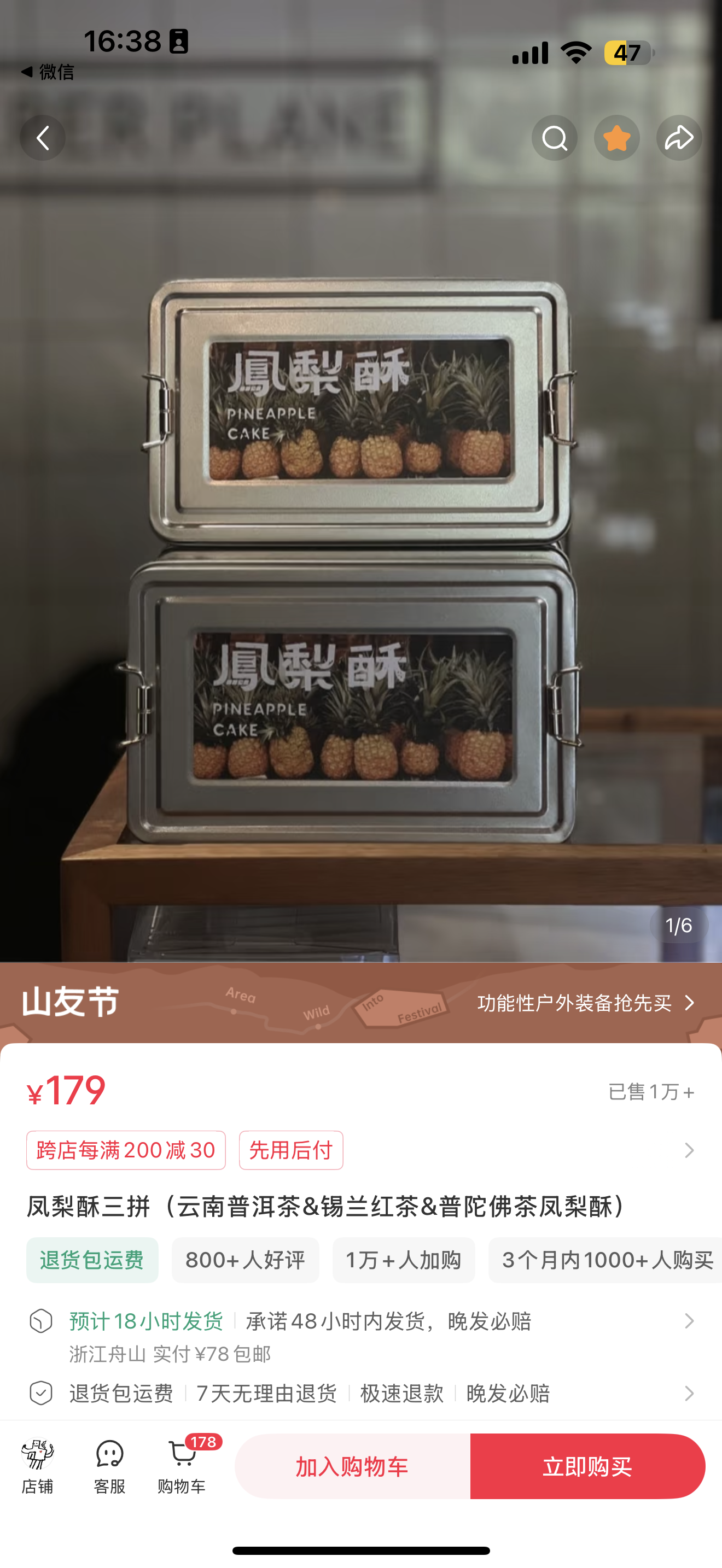
Task: Tap the 退货包运费 green chip
Action: coord(92,1260)
